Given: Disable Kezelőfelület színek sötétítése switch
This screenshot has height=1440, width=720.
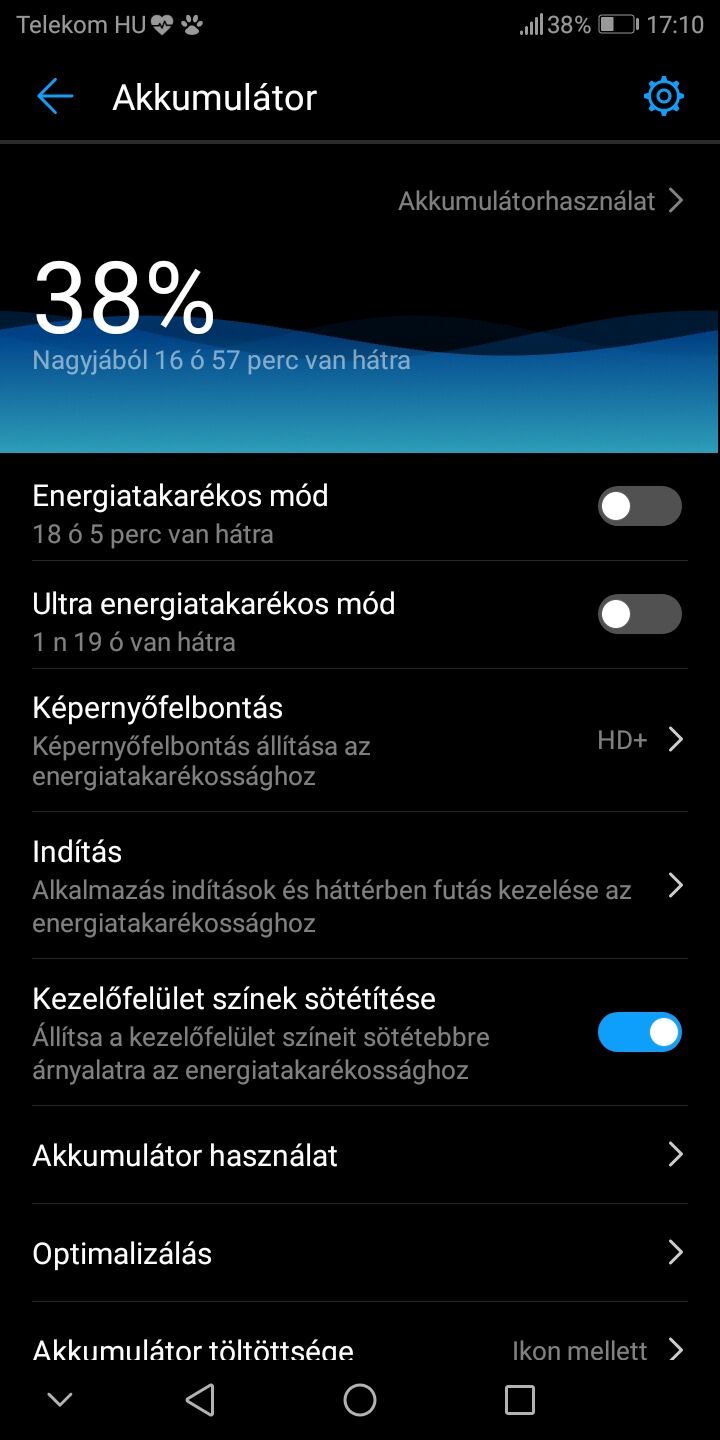Looking at the screenshot, I should (x=640, y=1033).
